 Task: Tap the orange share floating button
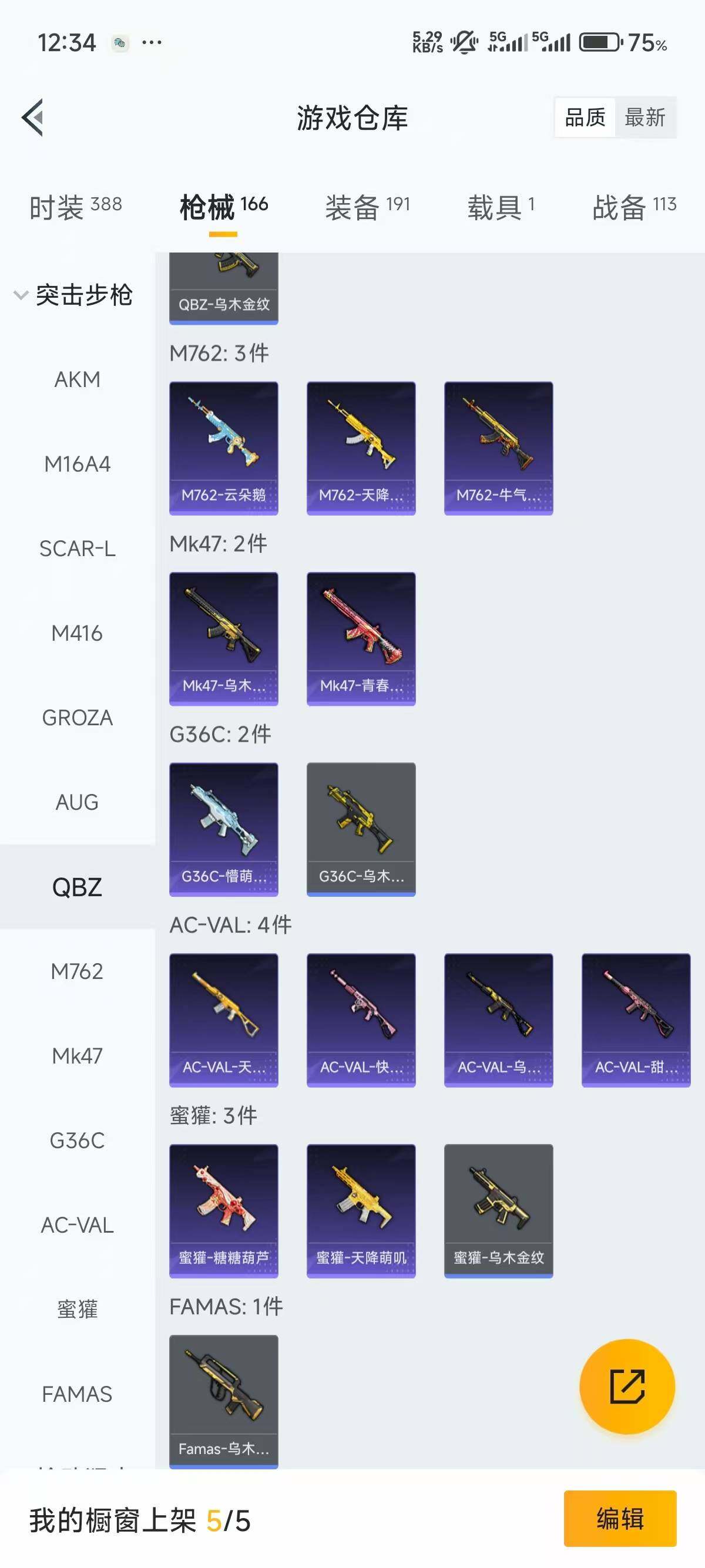[x=627, y=1386]
